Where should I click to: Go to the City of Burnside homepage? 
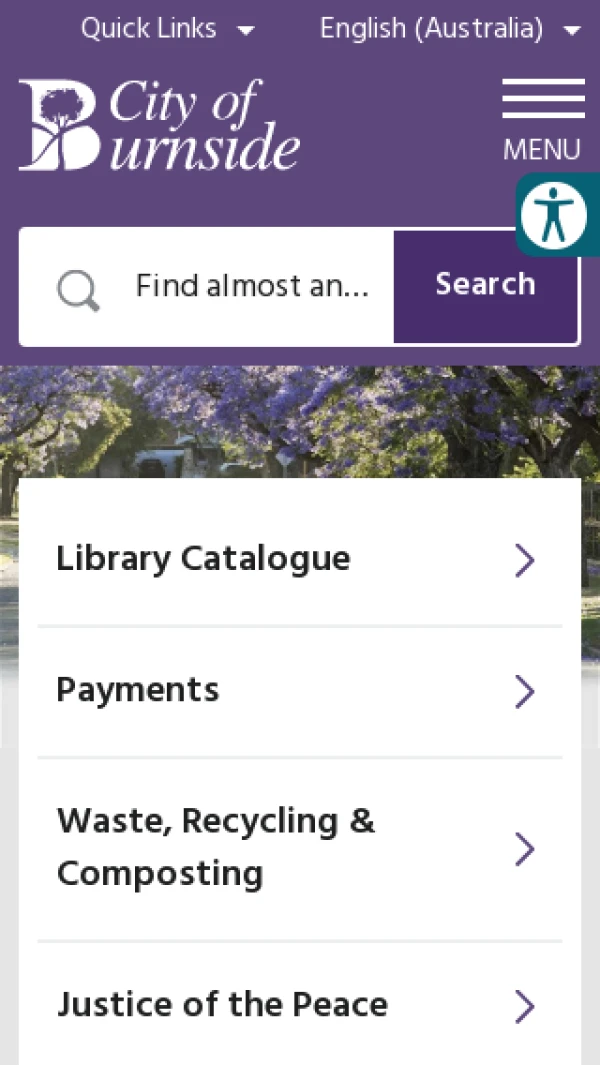click(159, 125)
